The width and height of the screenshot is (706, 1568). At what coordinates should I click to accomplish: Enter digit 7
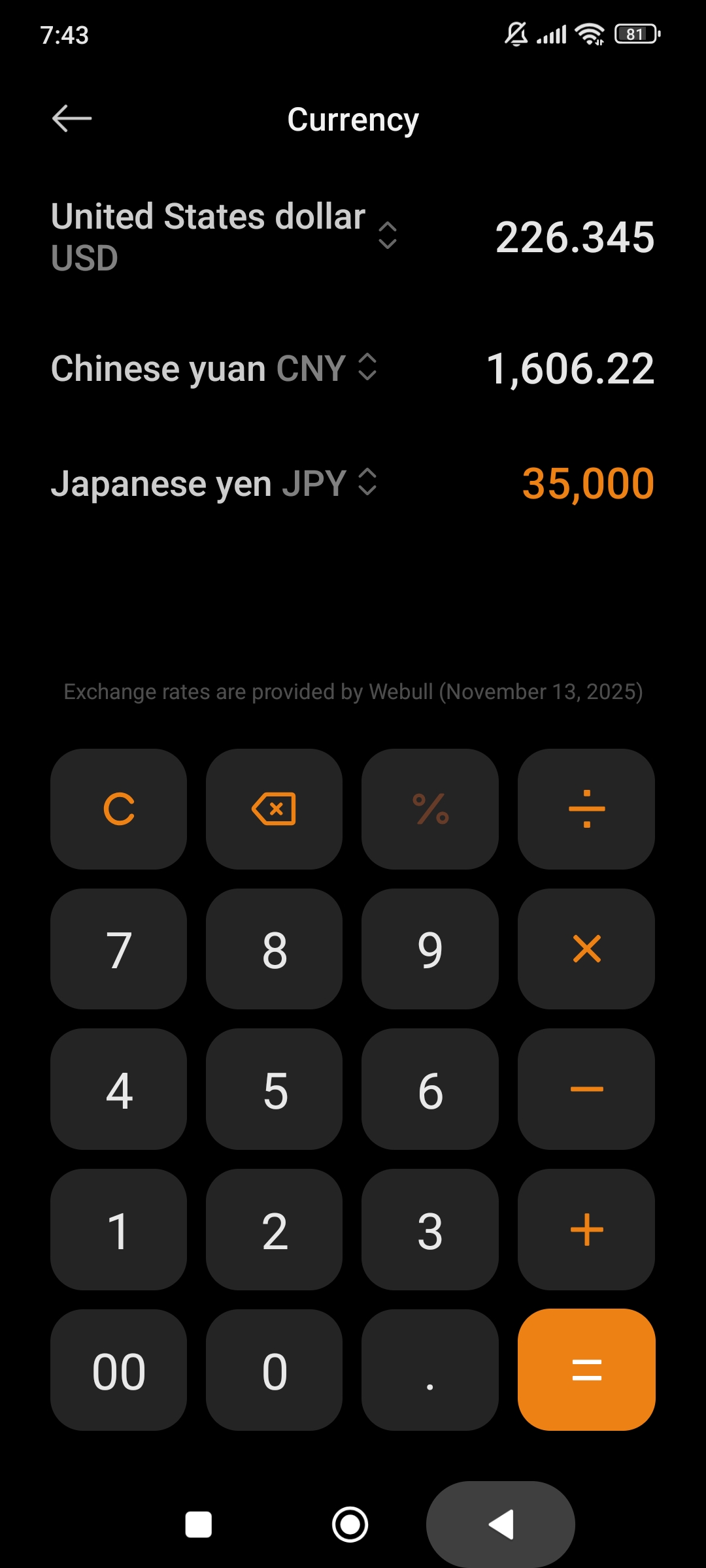[118, 949]
